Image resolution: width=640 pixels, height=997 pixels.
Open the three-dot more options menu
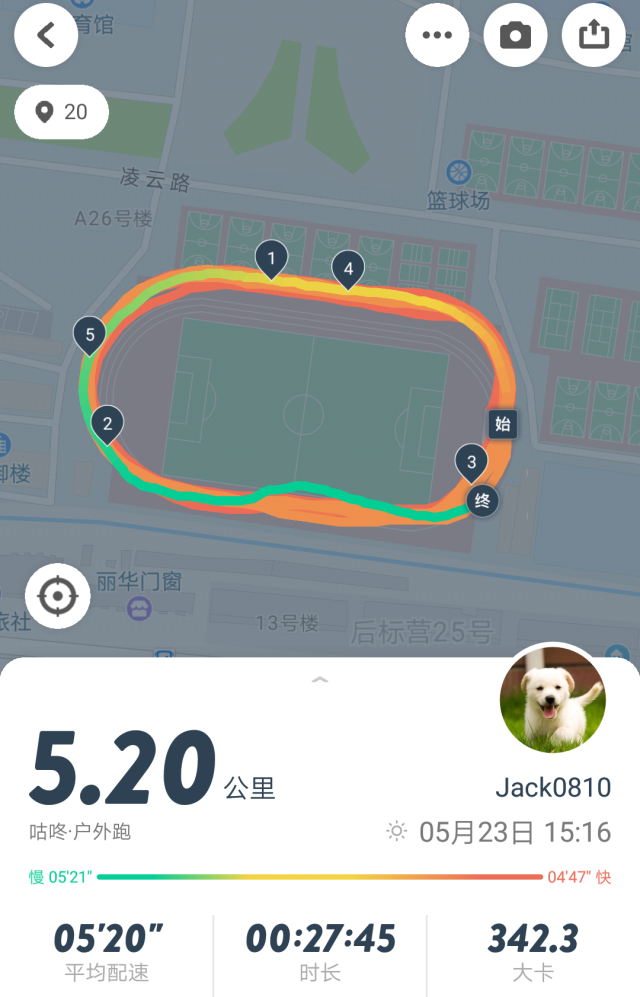tap(437, 35)
